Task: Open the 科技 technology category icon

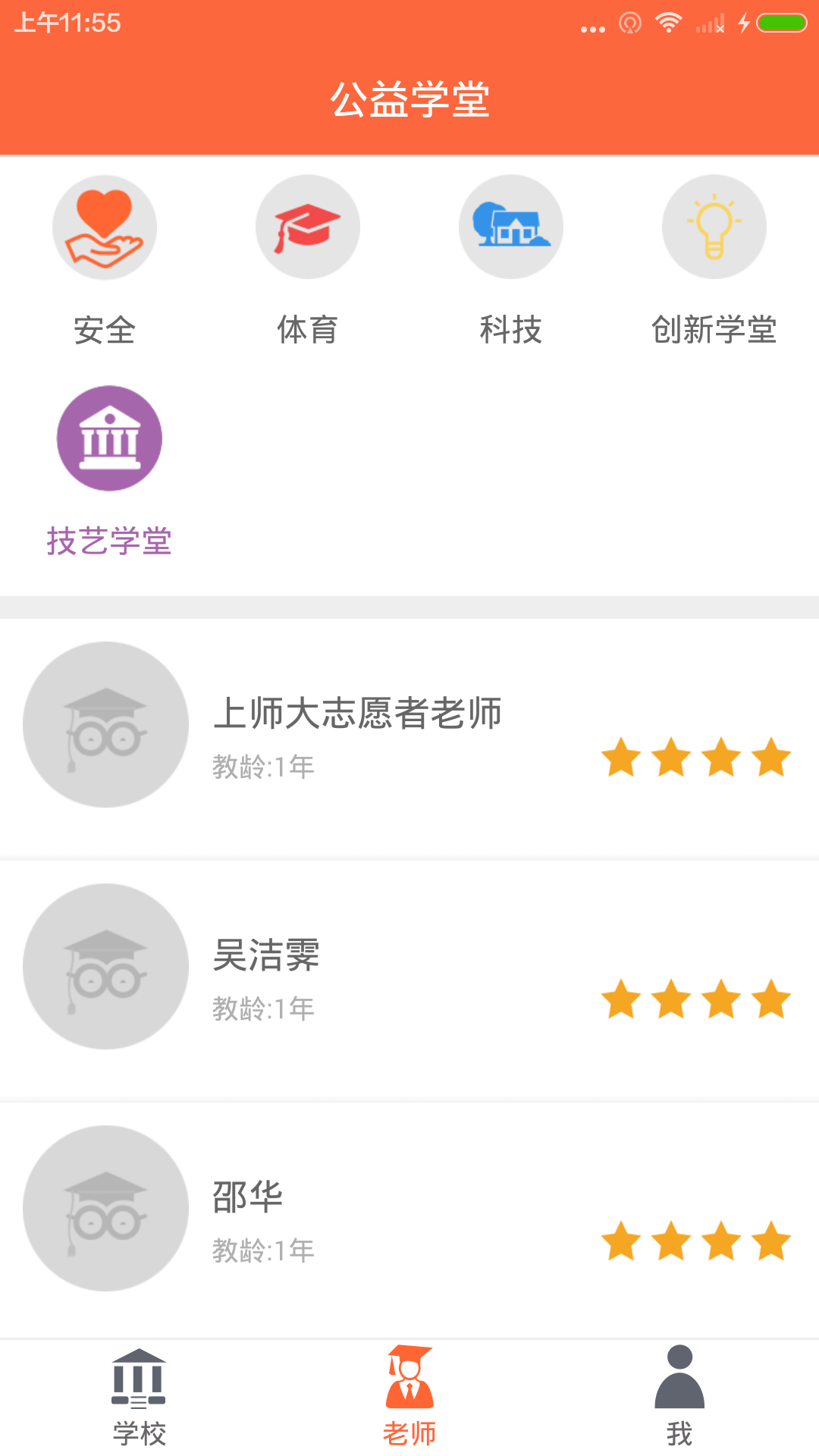Action: click(x=510, y=225)
